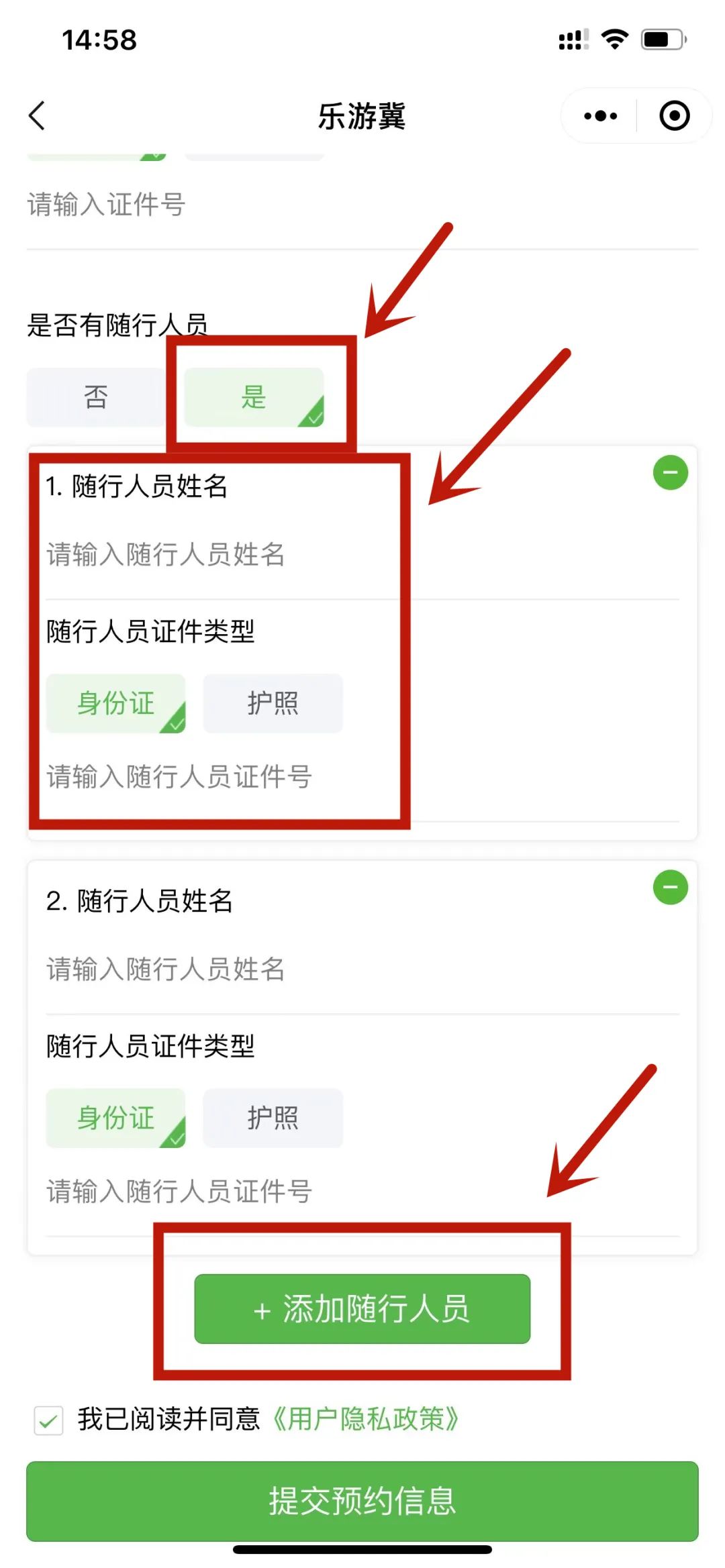Tap 添加随行人员 to add another companion
The image size is (725, 1568).
[x=362, y=1308]
